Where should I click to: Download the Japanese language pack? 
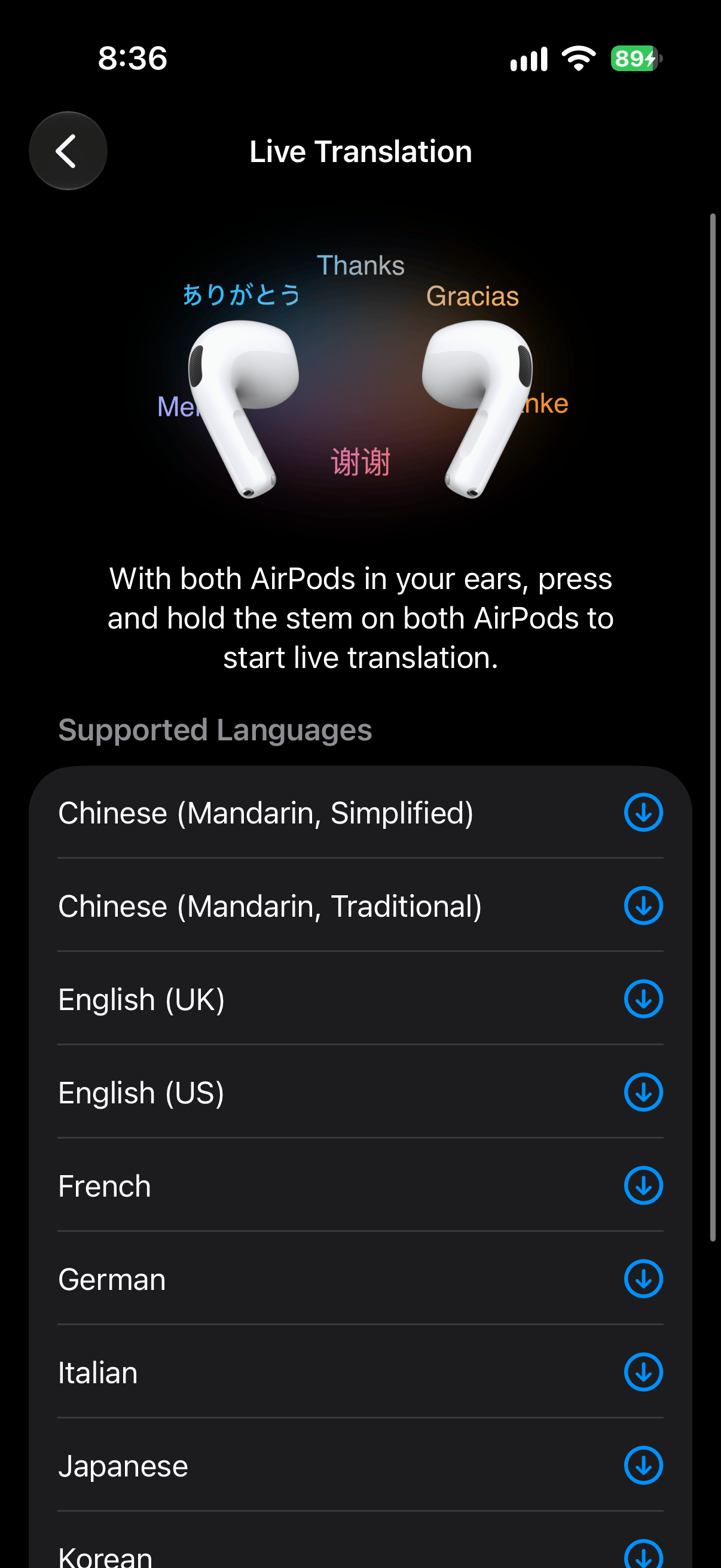click(643, 1465)
